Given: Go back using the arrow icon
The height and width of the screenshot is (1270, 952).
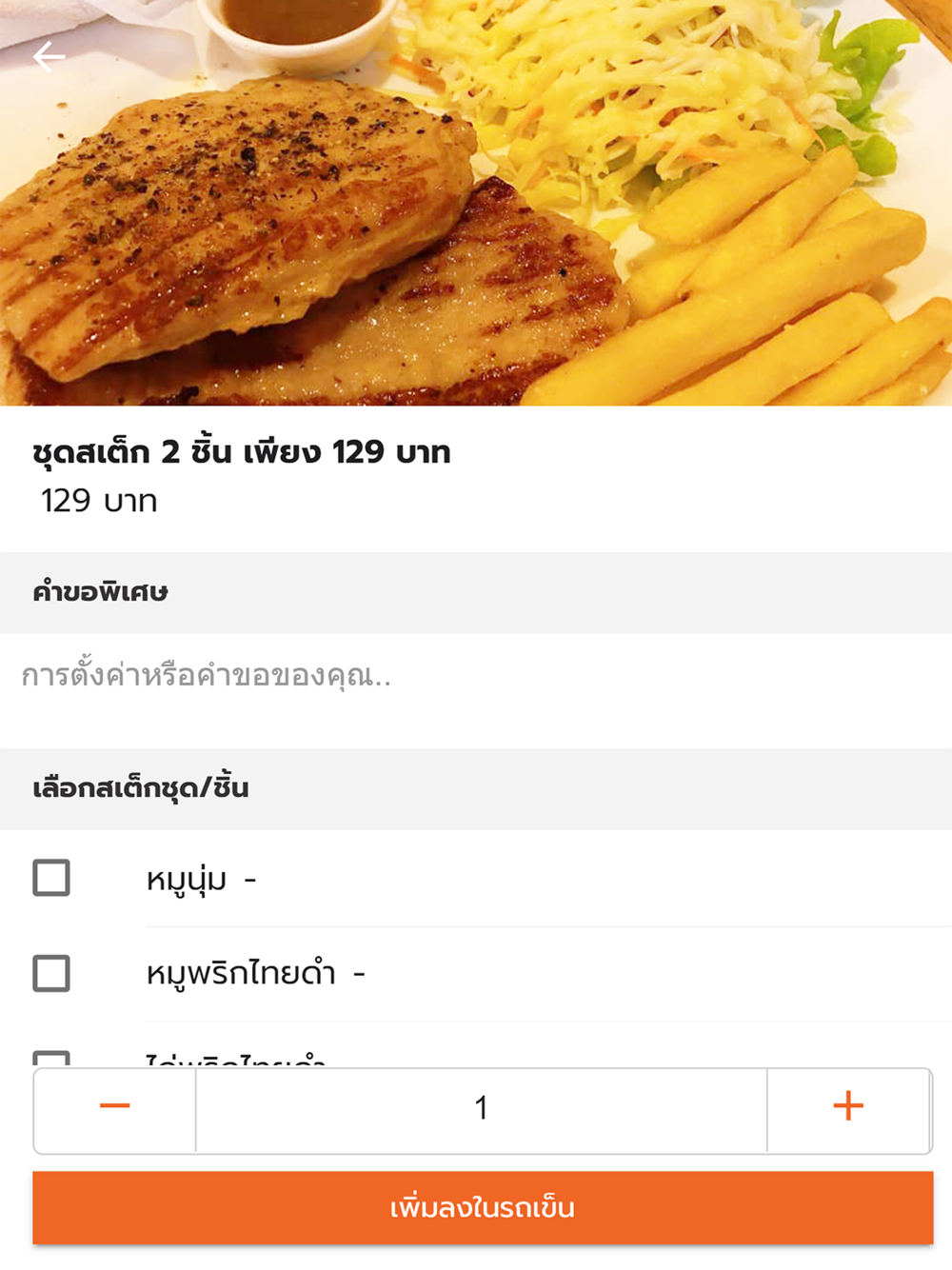Looking at the screenshot, I should (x=49, y=57).
